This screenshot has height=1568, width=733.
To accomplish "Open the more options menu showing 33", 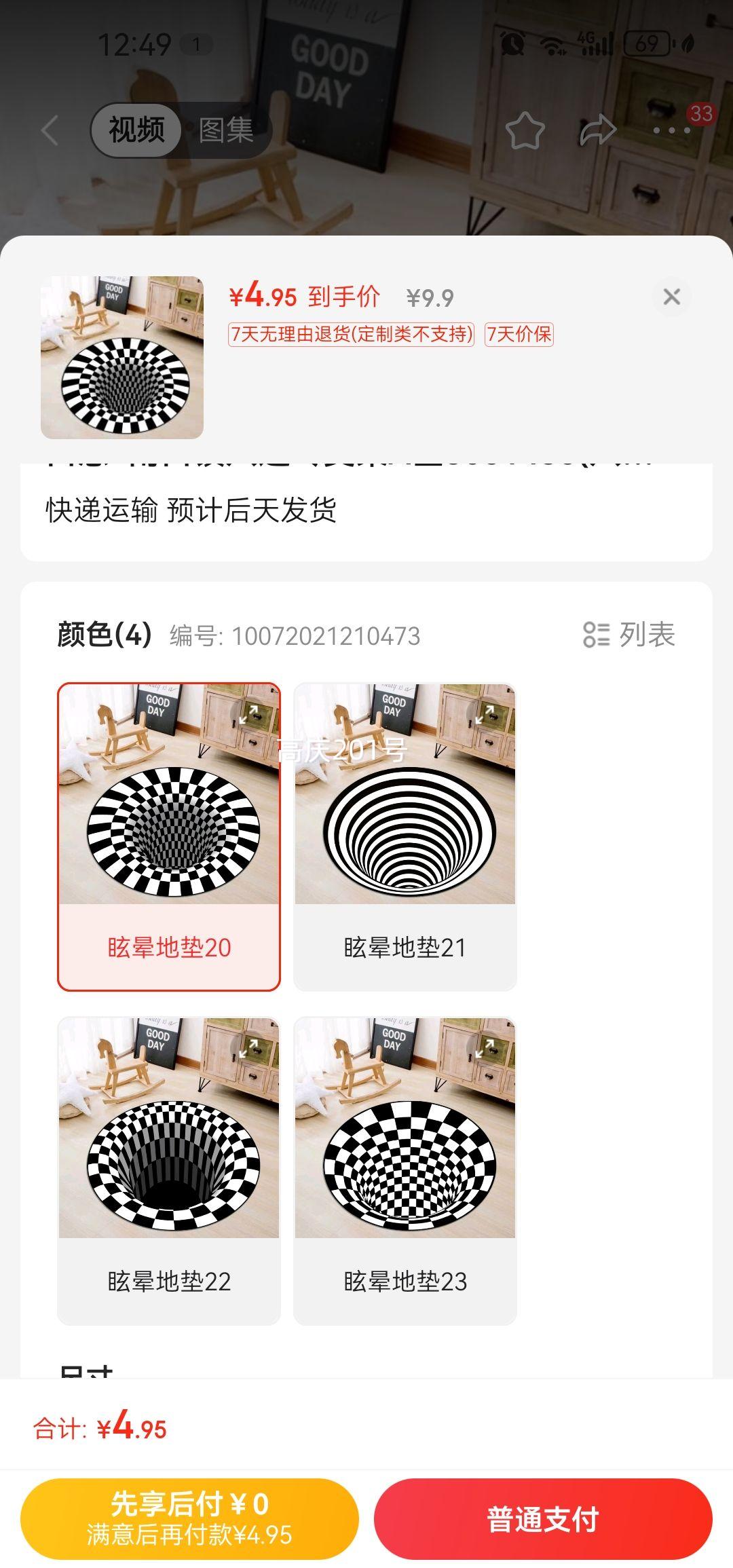I will pyautogui.click(x=669, y=130).
